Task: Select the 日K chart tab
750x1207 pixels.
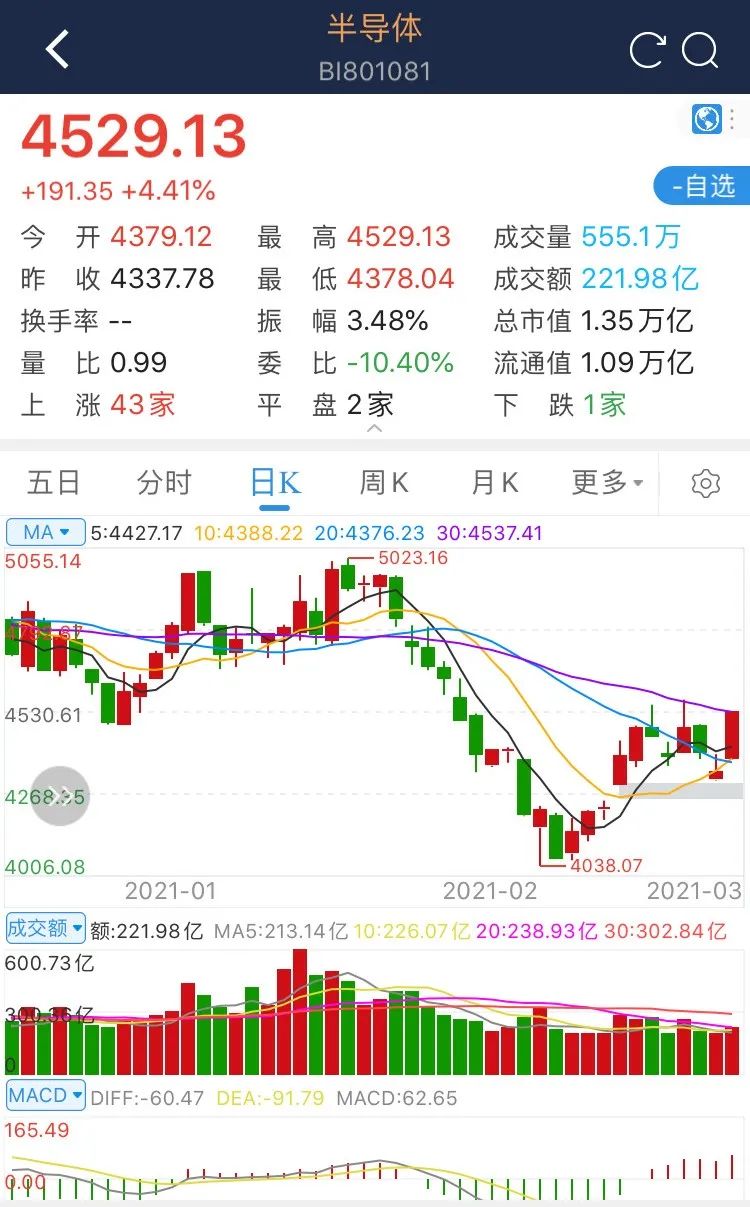Action: tap(275, 483)
